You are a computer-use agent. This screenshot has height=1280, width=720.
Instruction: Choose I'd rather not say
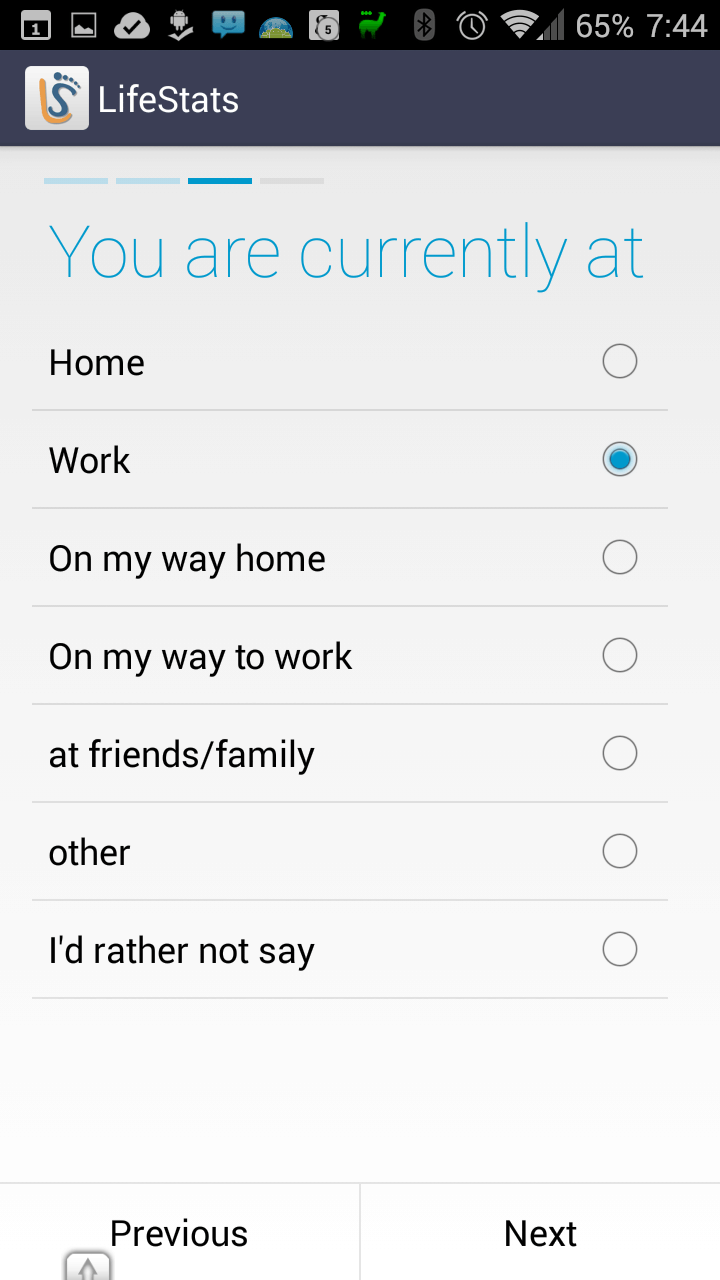click(x=349, y=950)
